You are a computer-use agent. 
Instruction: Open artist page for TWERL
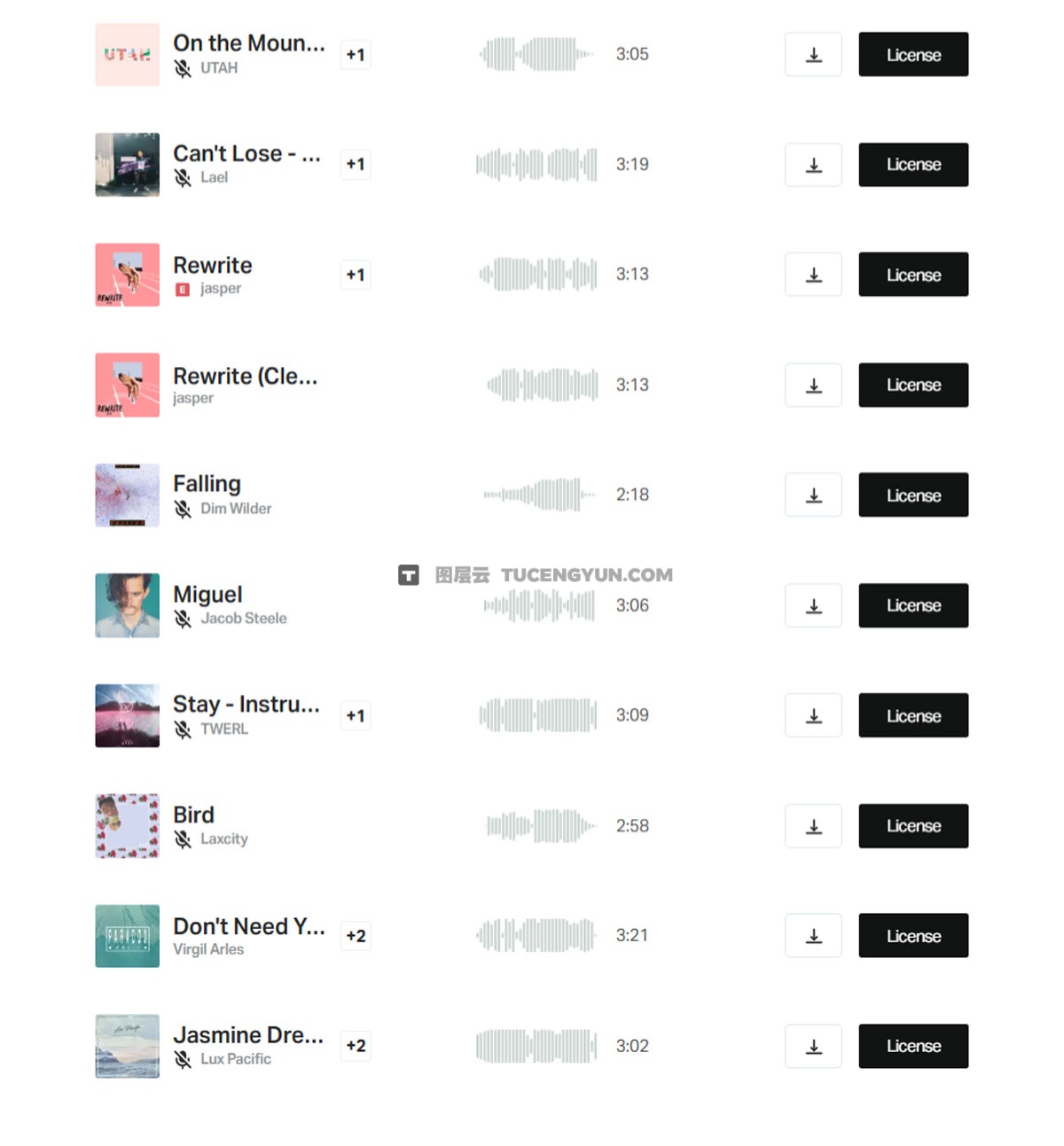coord(223,729)
